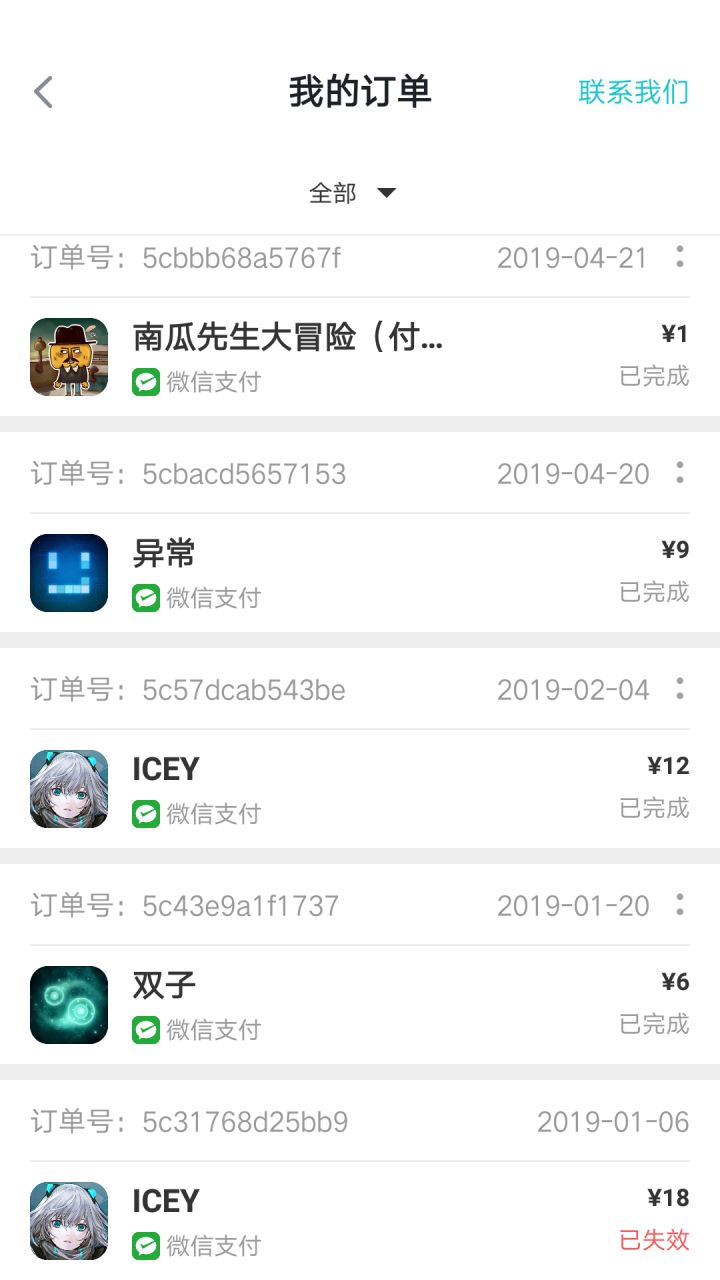The height and width of the screenshot is (1280, 720).
Task: Click the bottom ICEY game icon
Action: point(68,1220)
